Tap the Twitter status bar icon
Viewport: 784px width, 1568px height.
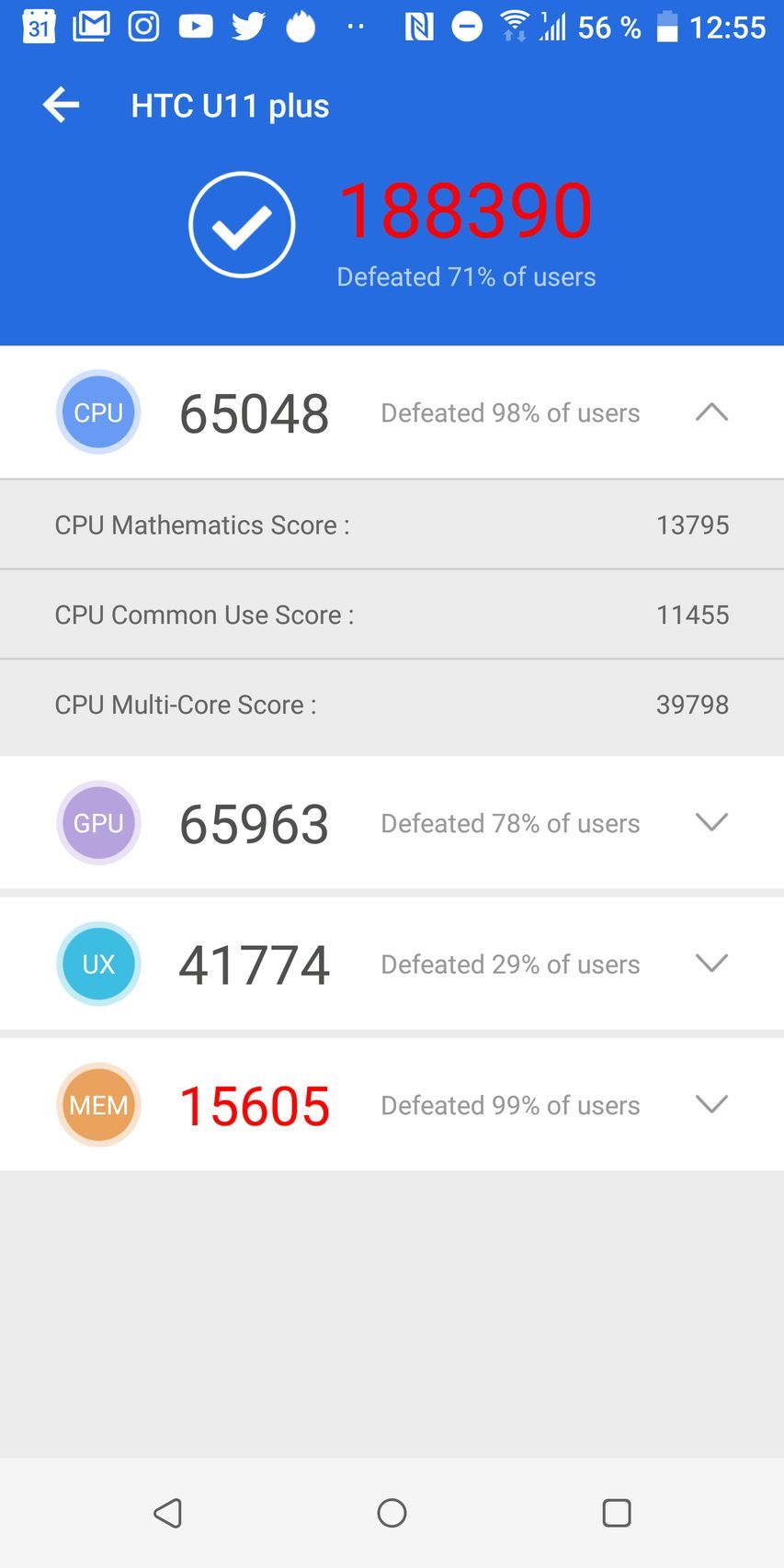246,26
